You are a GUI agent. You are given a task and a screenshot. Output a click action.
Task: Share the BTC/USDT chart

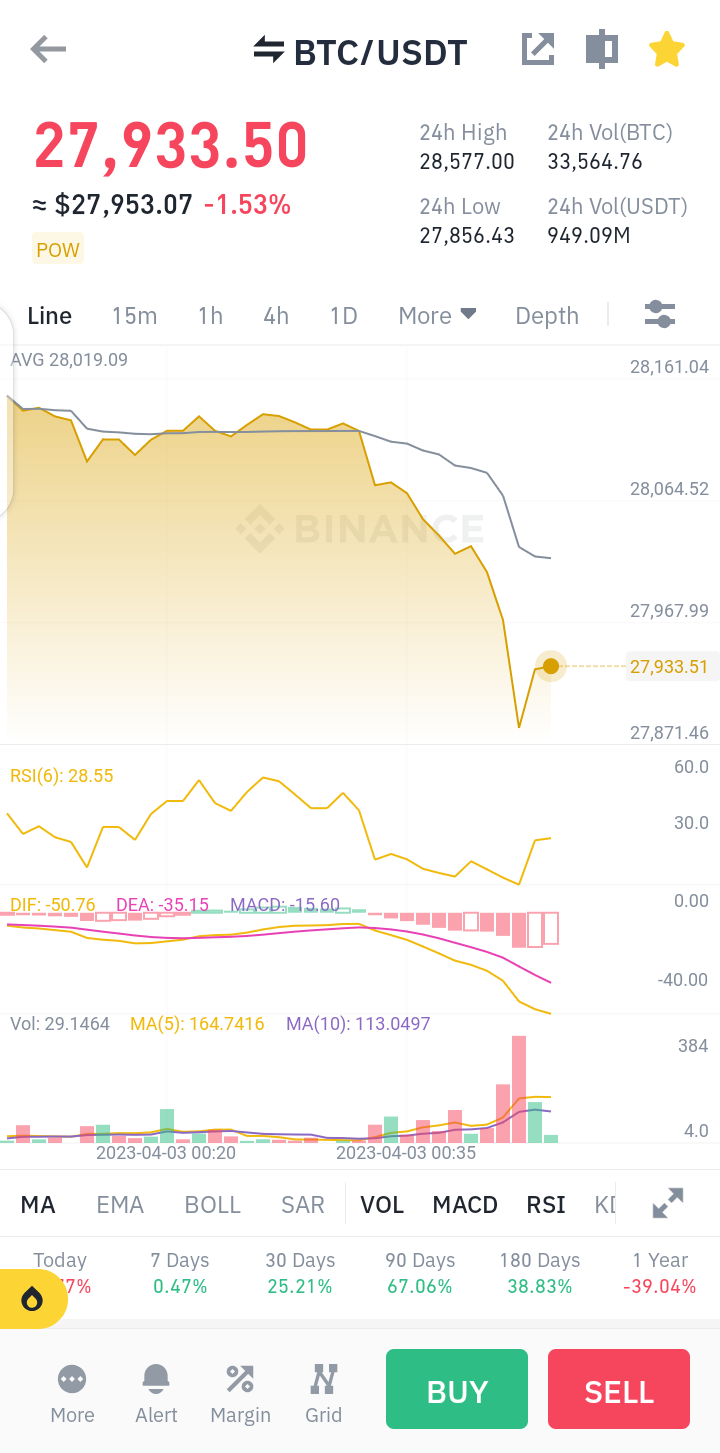tap(538, 50)
